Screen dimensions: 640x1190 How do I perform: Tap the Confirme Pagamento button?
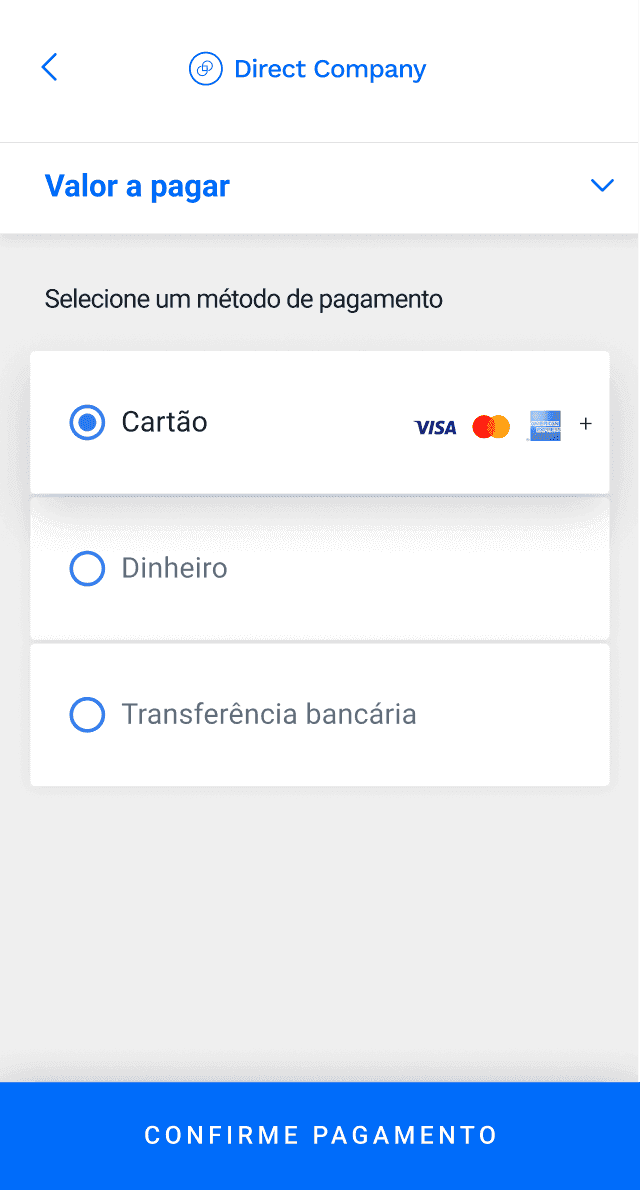click(x=320, y=1135)
